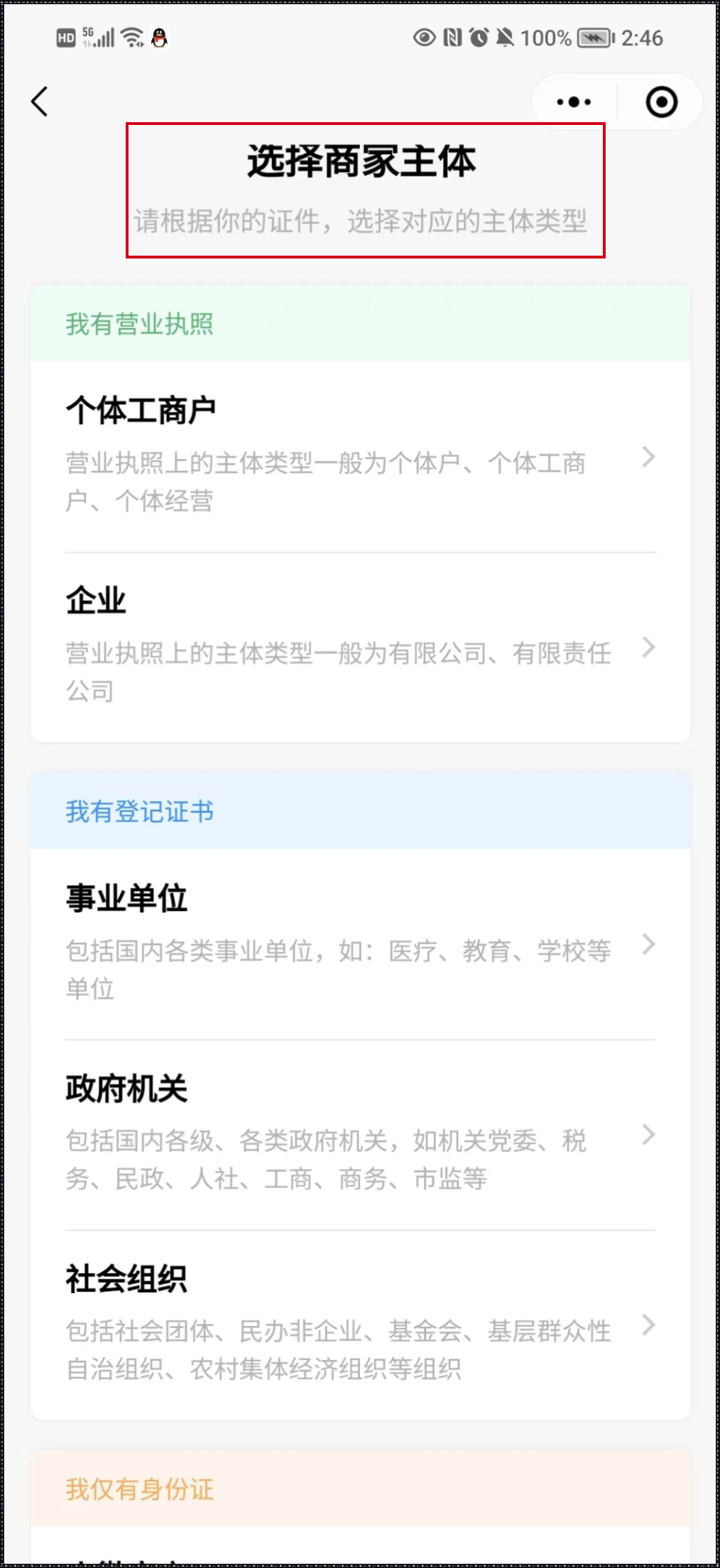Screen dimensions: 720x1568
Task: Open the mini program more options menu
Action: point(572,102)
